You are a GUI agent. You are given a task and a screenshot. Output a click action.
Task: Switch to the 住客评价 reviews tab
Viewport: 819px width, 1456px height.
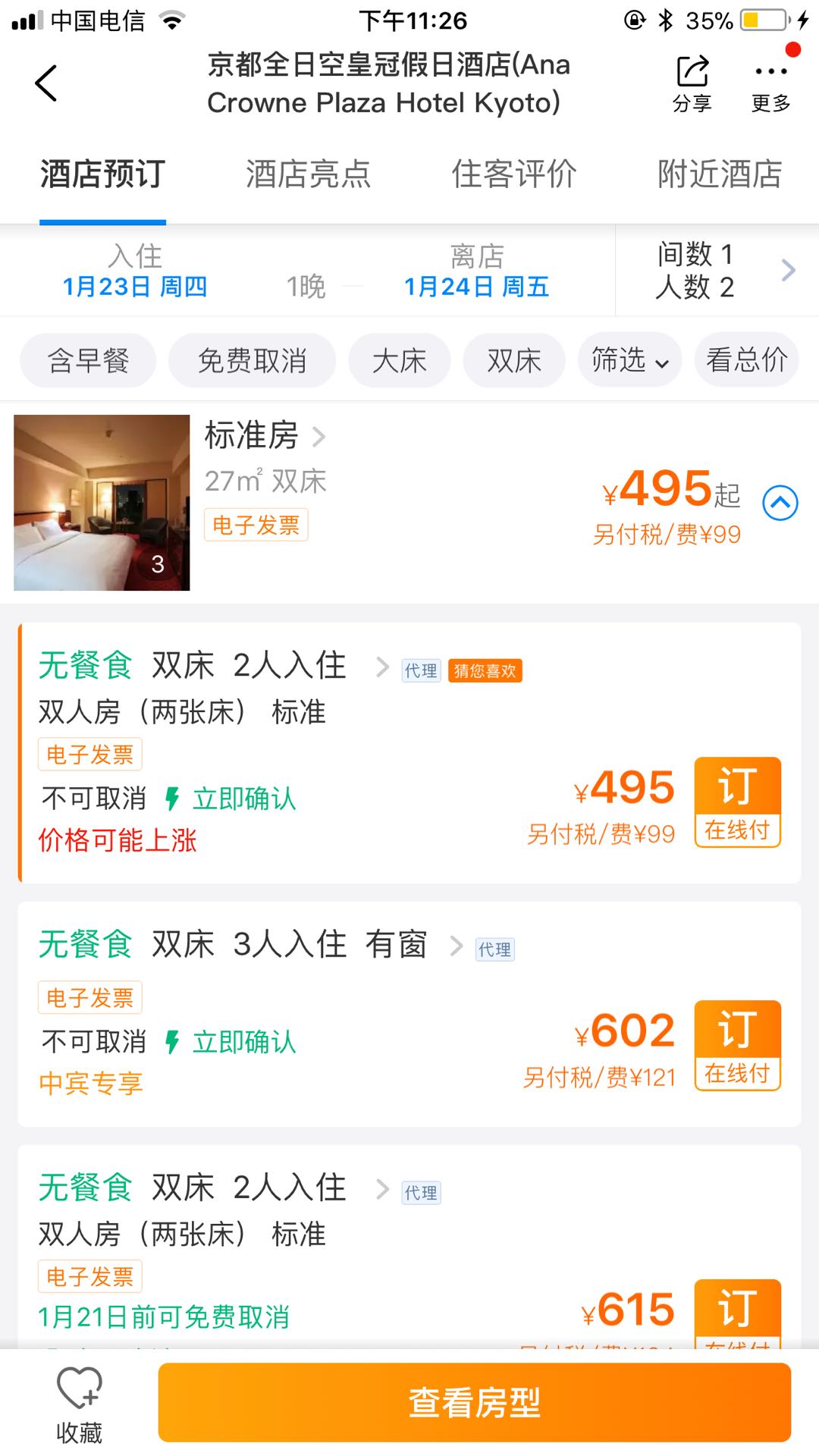coord(513,173)
